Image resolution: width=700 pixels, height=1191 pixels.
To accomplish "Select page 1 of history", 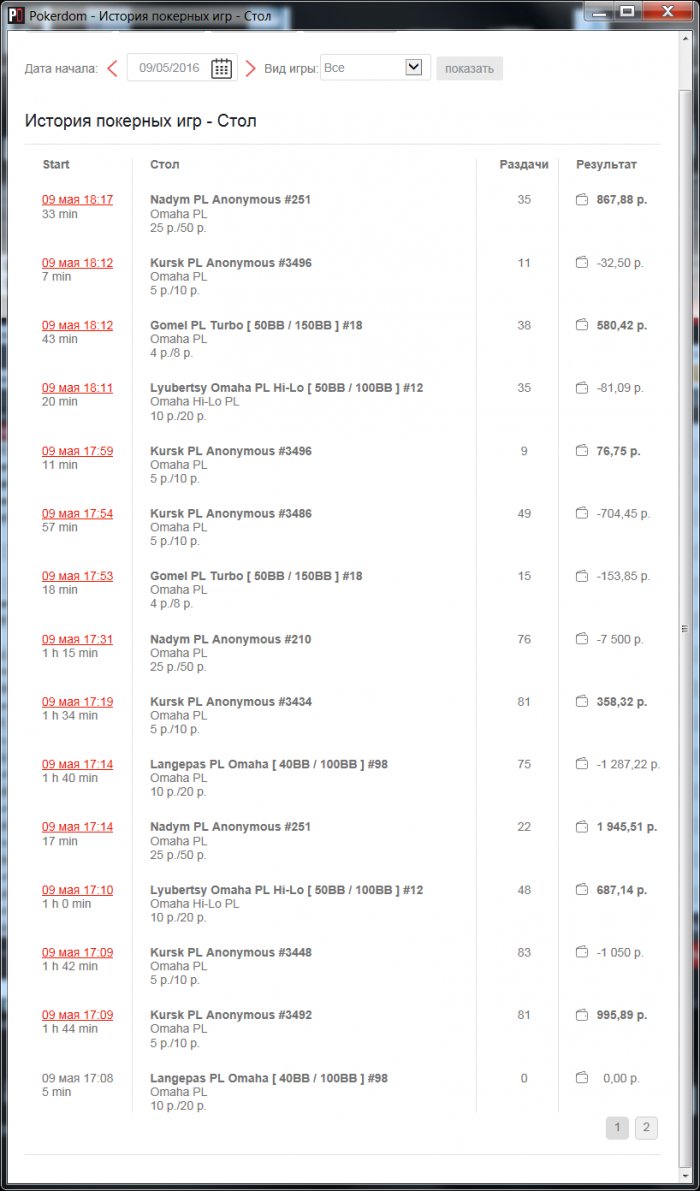I will point(617,1128).
